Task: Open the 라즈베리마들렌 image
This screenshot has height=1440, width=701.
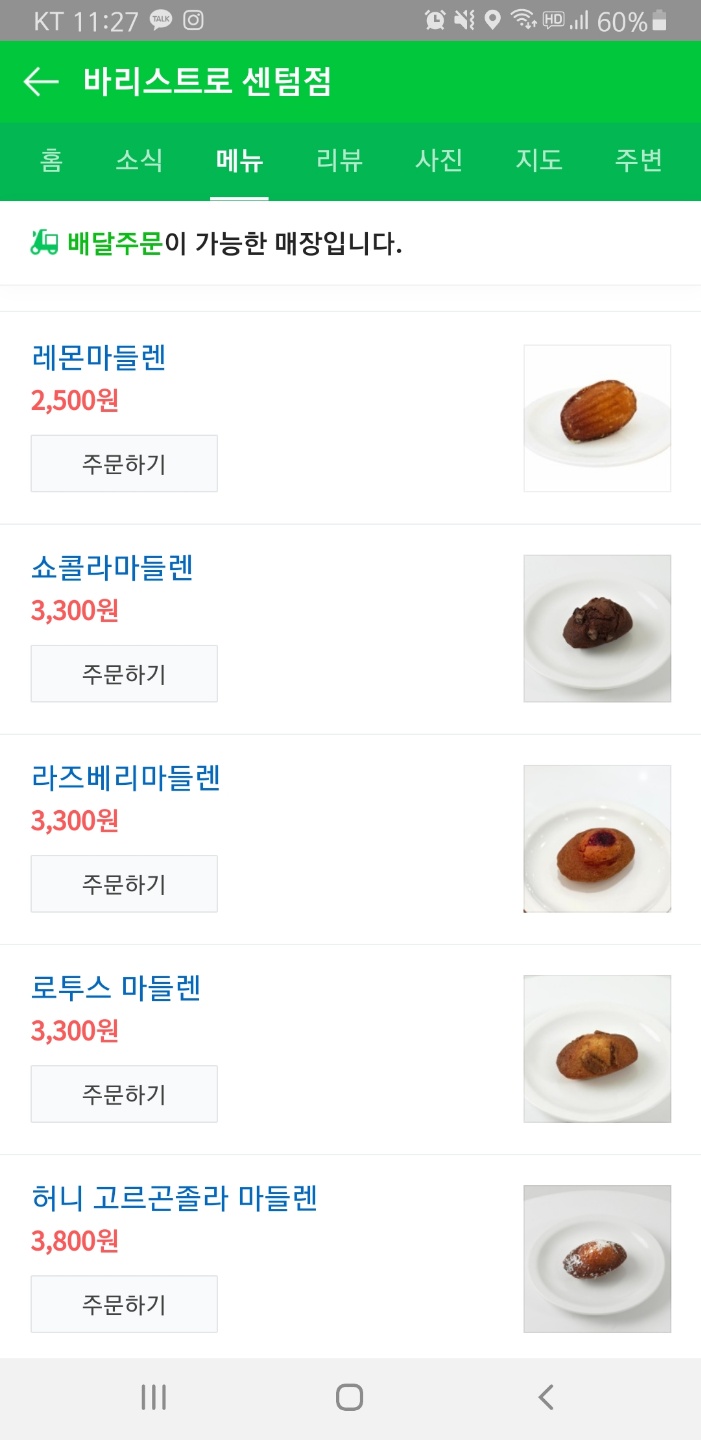Action: click(597, 838)
